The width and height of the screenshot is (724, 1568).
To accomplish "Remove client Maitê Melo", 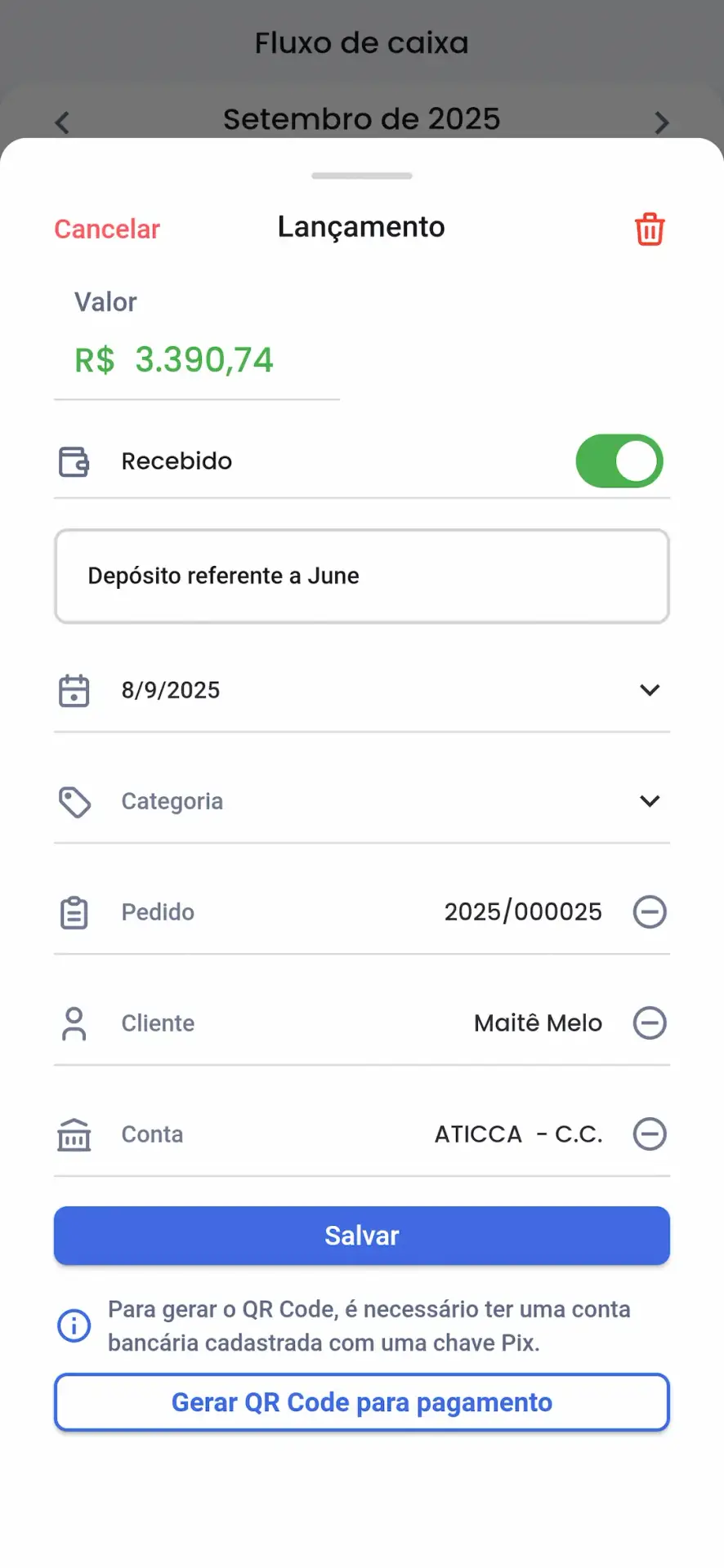I will tap(650, 1023).
